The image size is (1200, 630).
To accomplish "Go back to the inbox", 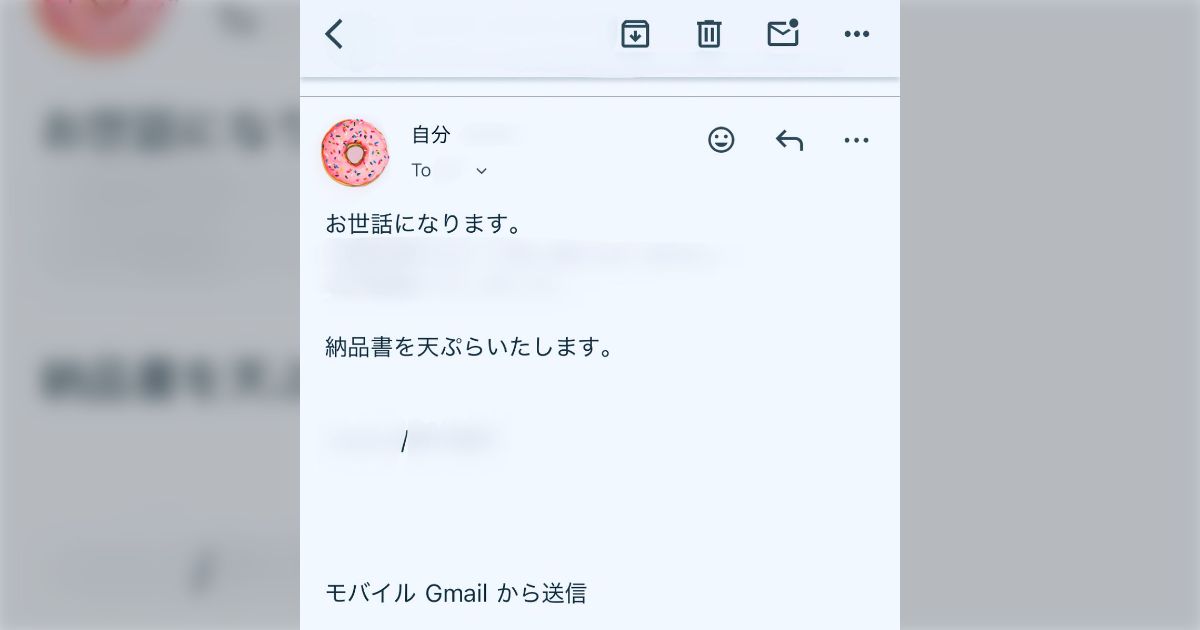I will coord(335,34).
